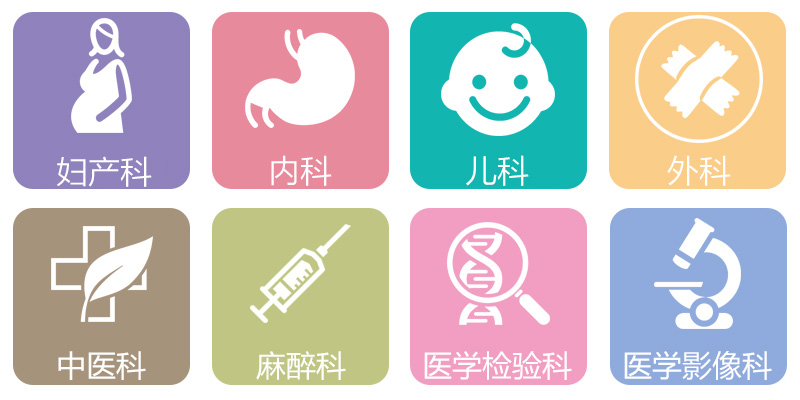Choose the 麻醉科 department
This screenshot has width=800, height=400.
click(x=300, y=296)
